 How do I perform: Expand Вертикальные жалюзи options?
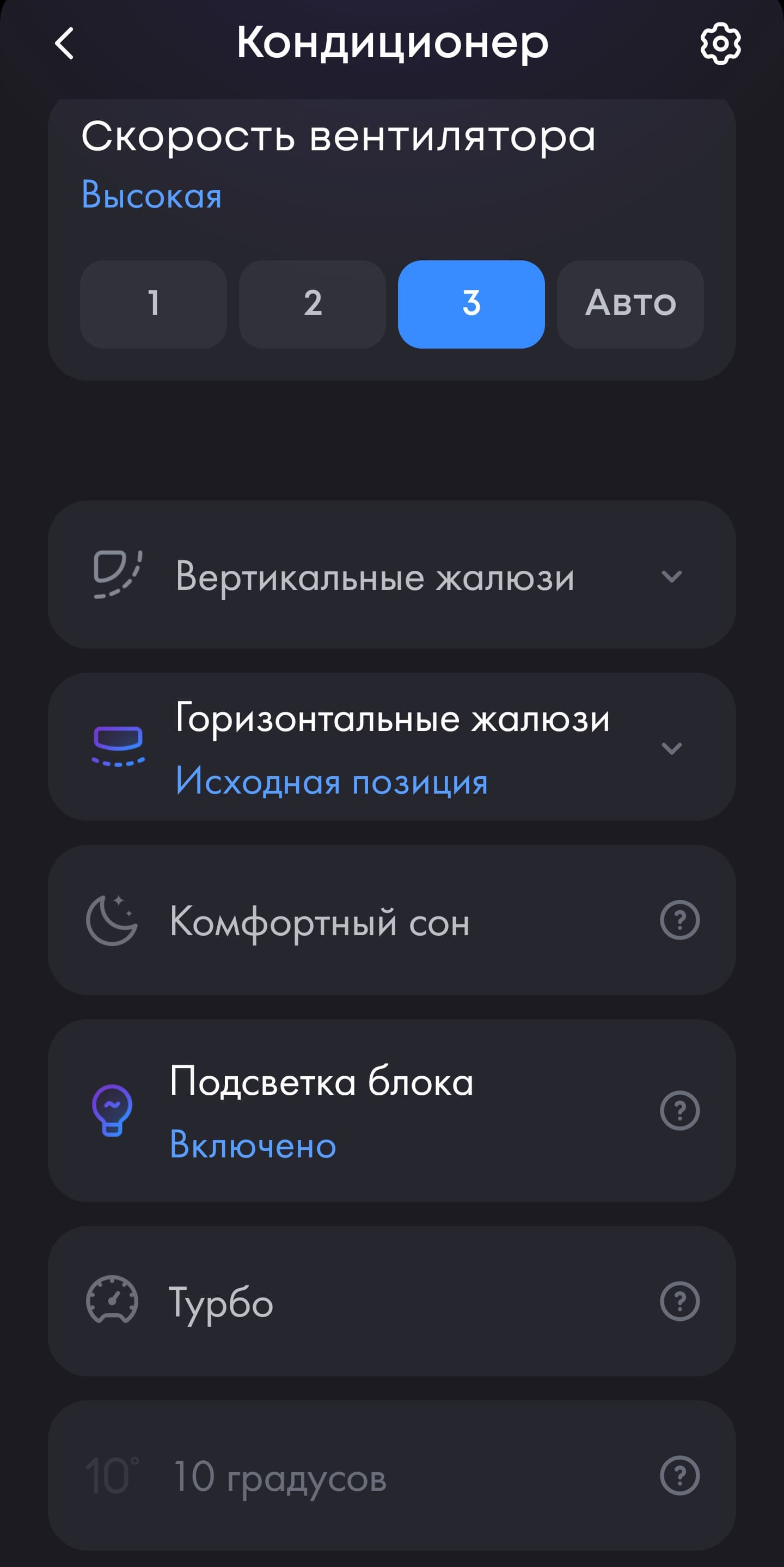[x=671, y=576]
